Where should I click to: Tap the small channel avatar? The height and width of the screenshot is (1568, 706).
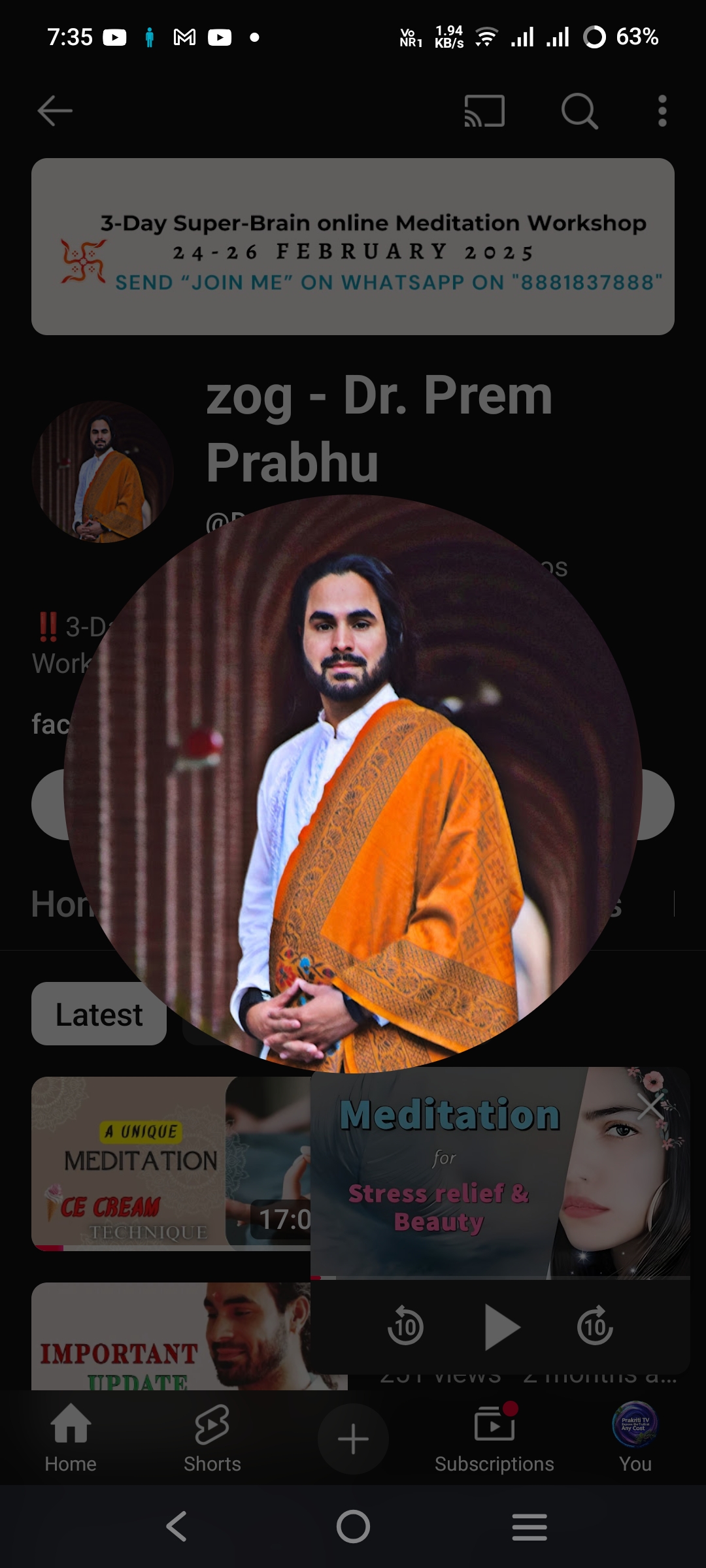point(103,472)
